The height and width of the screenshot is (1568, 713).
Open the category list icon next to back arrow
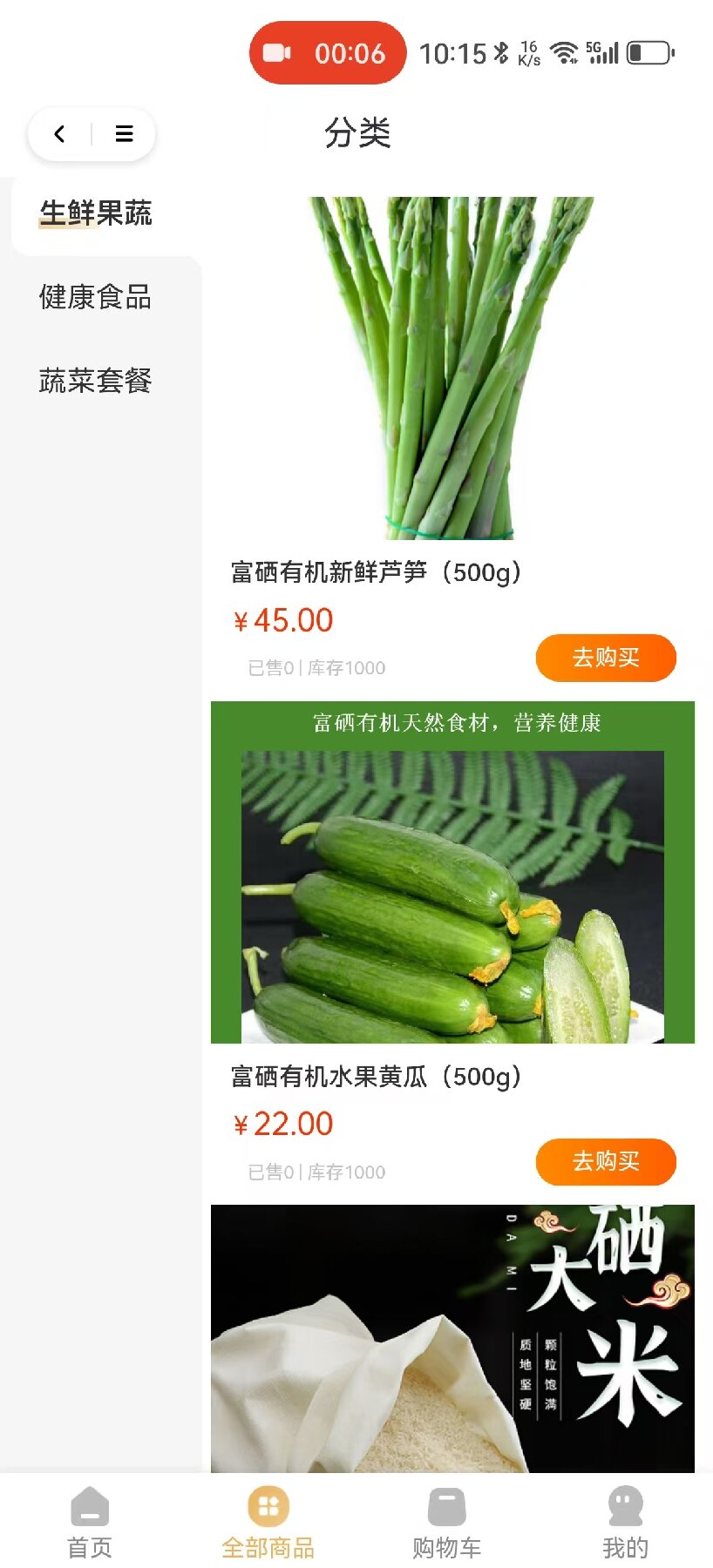[x=123, y=133]
